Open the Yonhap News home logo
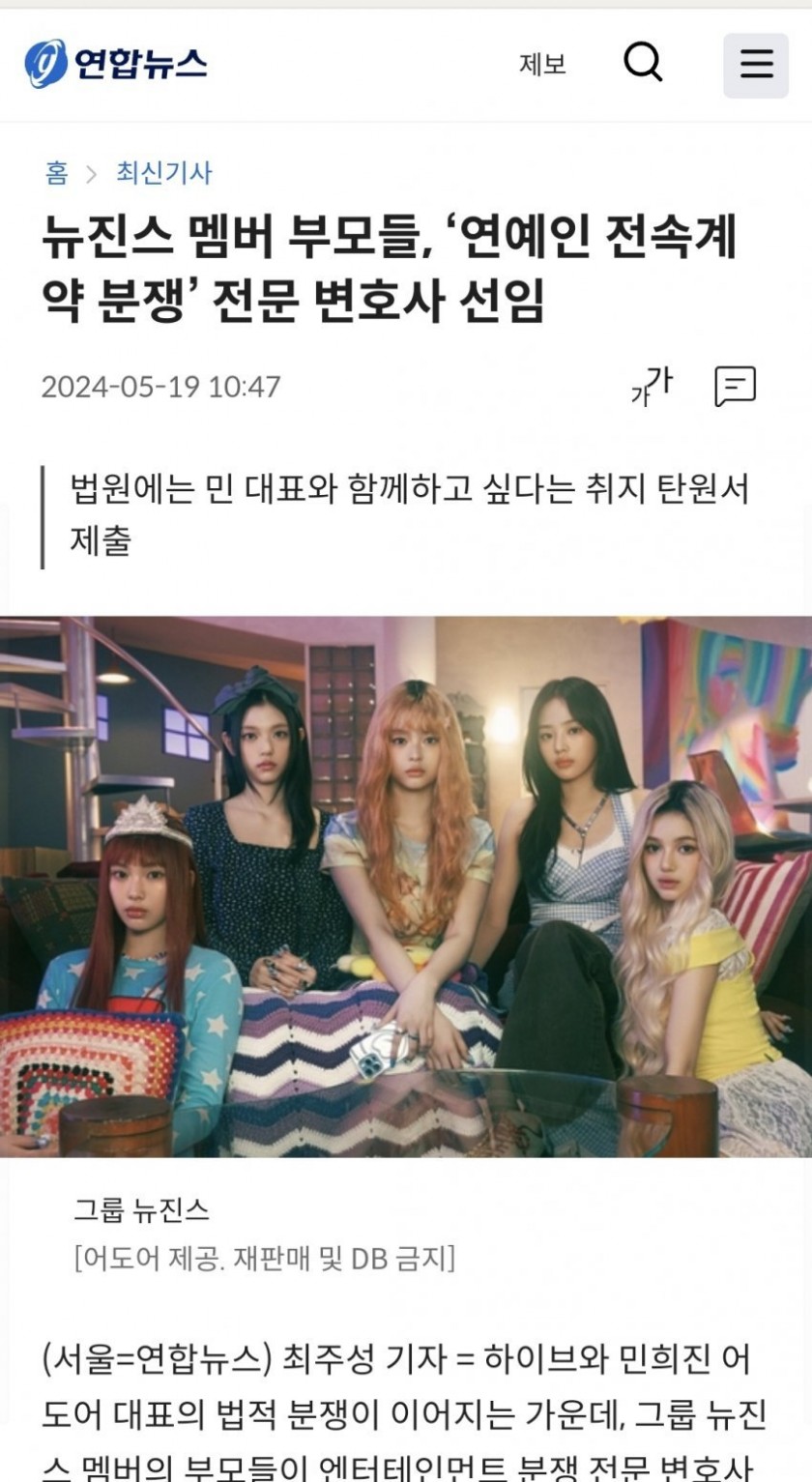The image size is (812, 1482). 116,64
